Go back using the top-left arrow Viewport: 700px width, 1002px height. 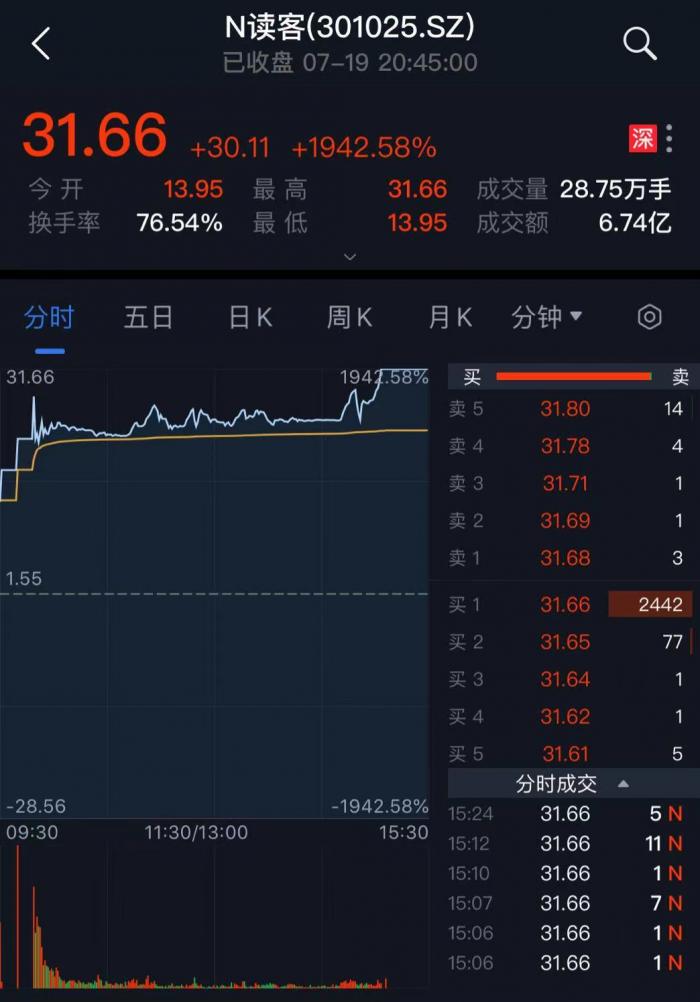click(41, 44)
